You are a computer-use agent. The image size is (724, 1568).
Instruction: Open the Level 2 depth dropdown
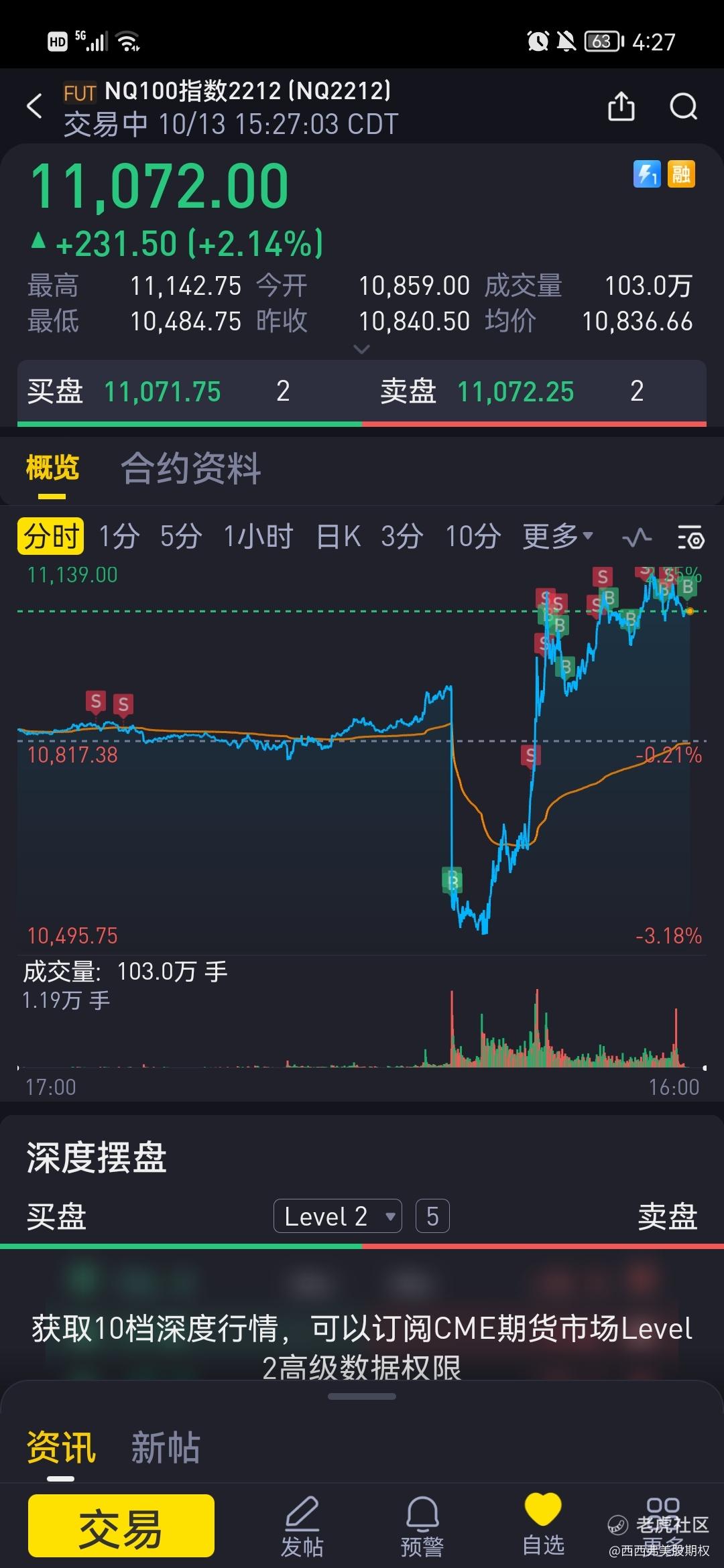click(x=338, y=1216)
